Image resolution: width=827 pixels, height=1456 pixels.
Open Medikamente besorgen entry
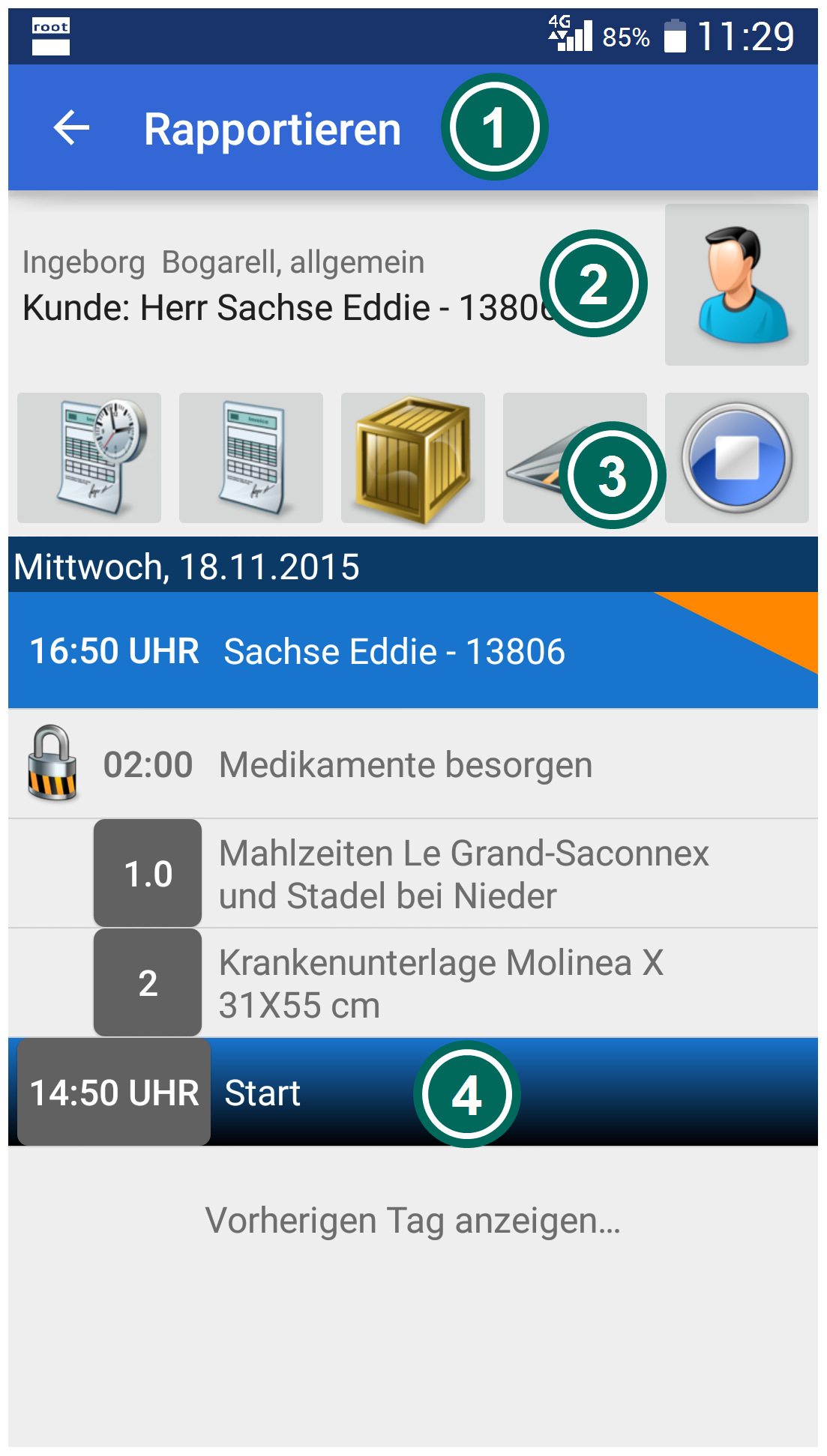tap(413, 764)
